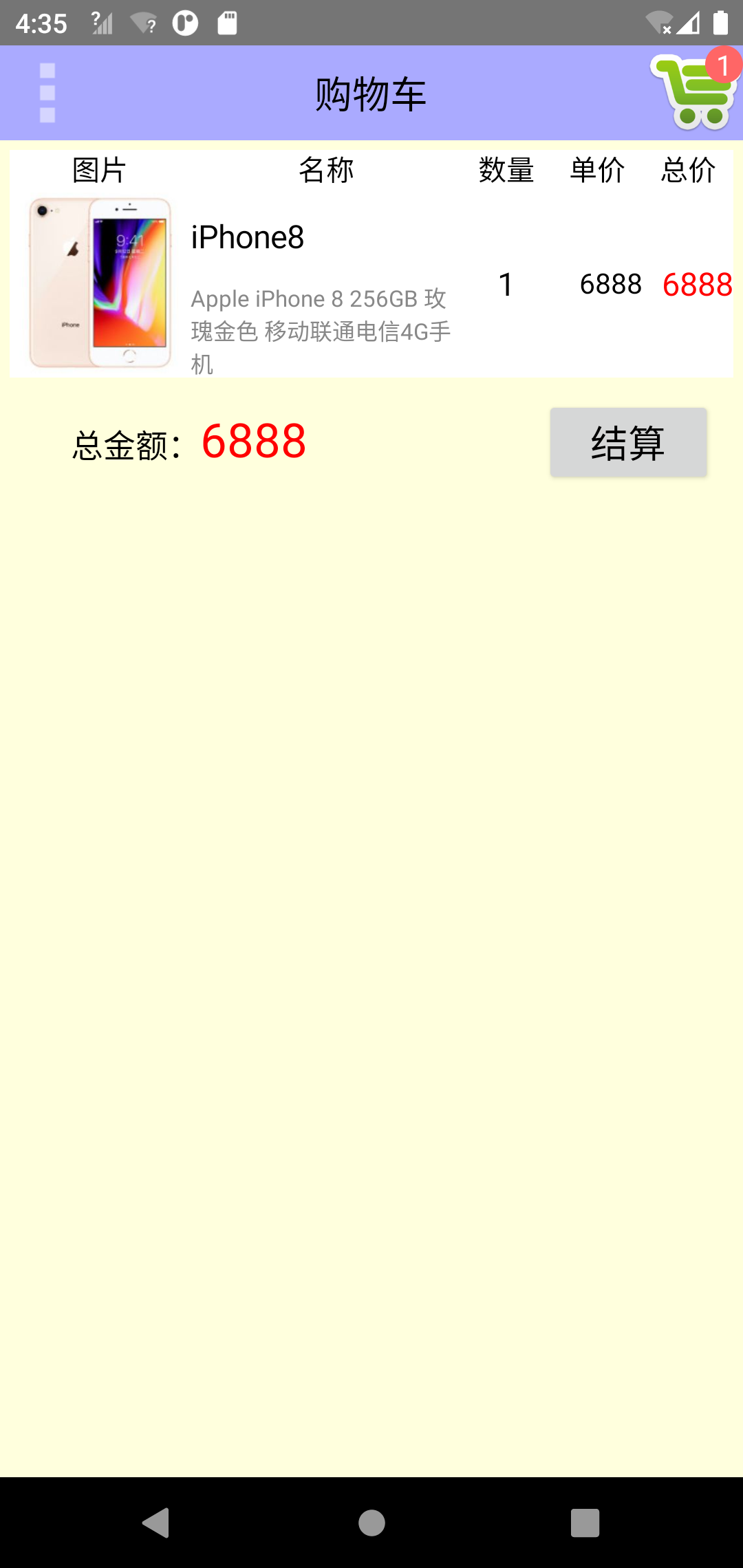This screenshot has width=743, height=1568.
Task: Select the iPhone8 product name
Action: point(248,237)
